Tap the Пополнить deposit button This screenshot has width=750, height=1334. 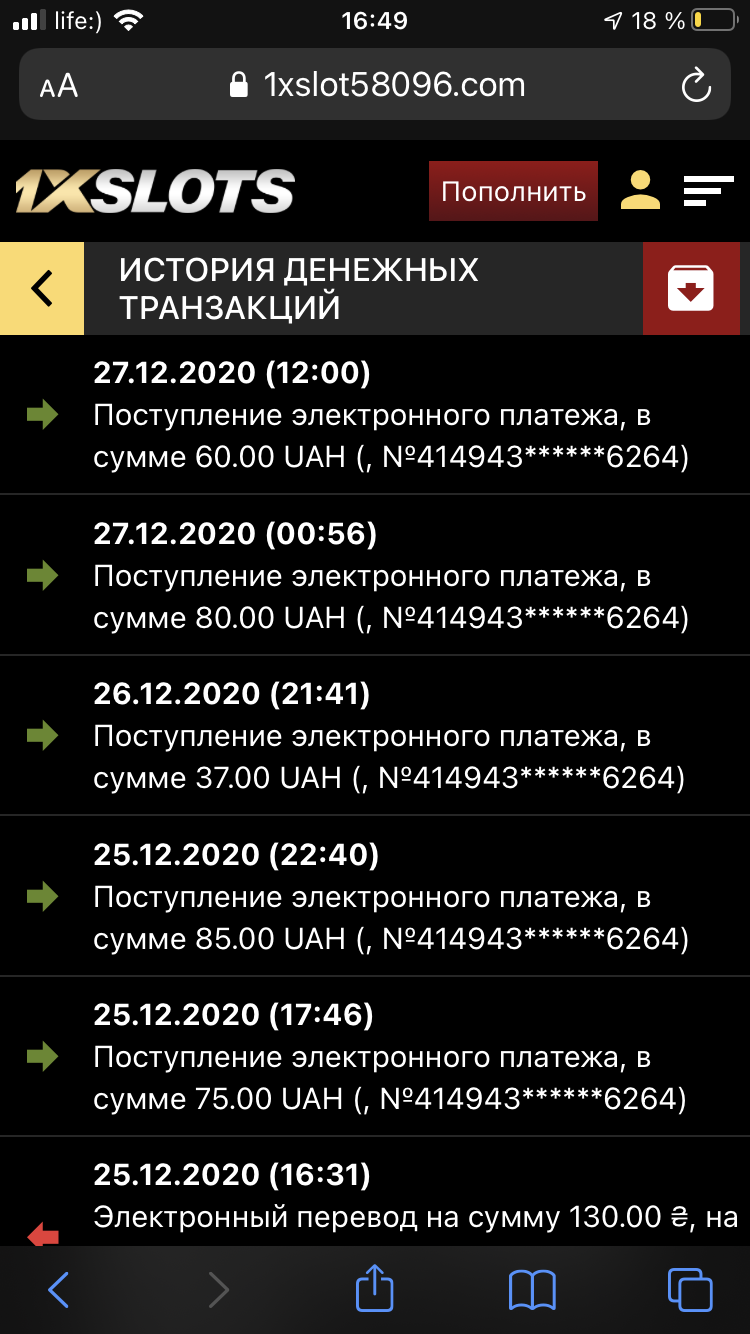(513, 191)
